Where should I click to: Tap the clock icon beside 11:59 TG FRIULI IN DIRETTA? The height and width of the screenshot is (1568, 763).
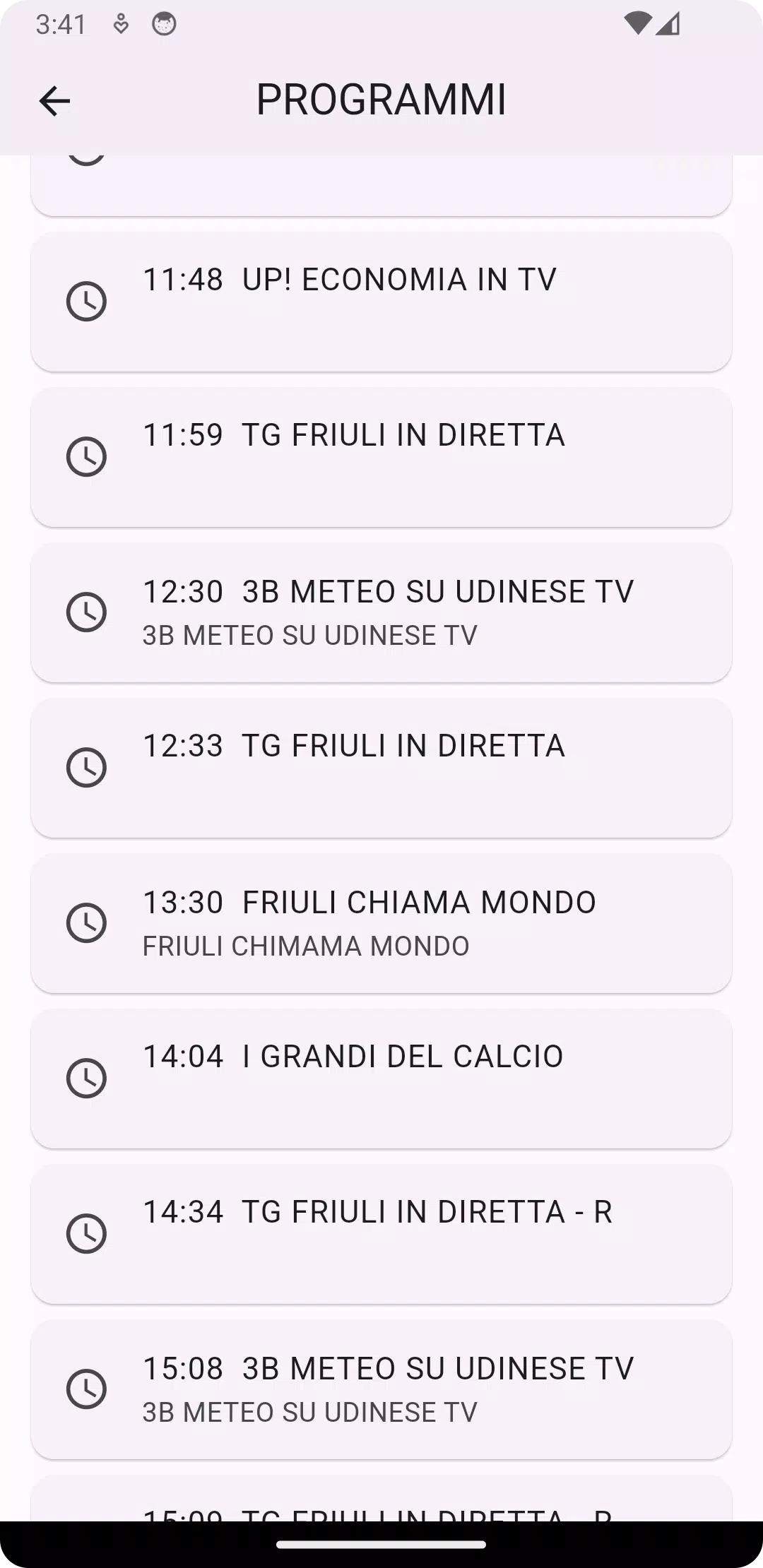[x=86, y=456]
